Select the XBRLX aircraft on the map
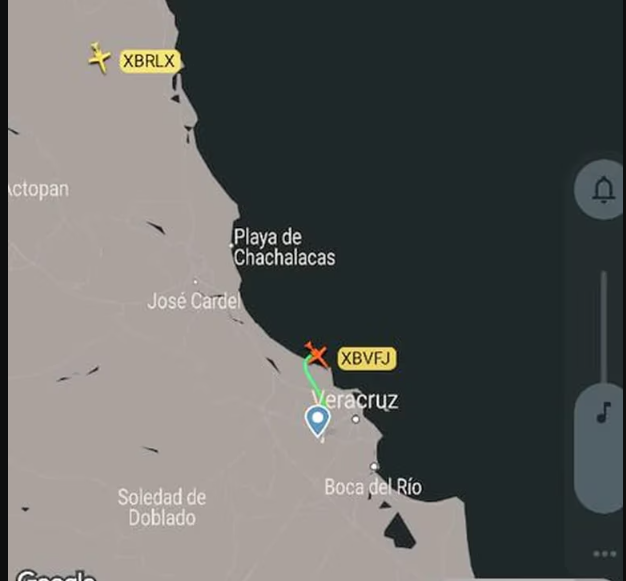This screenshot has width=626, height=581. pos(99,58)
